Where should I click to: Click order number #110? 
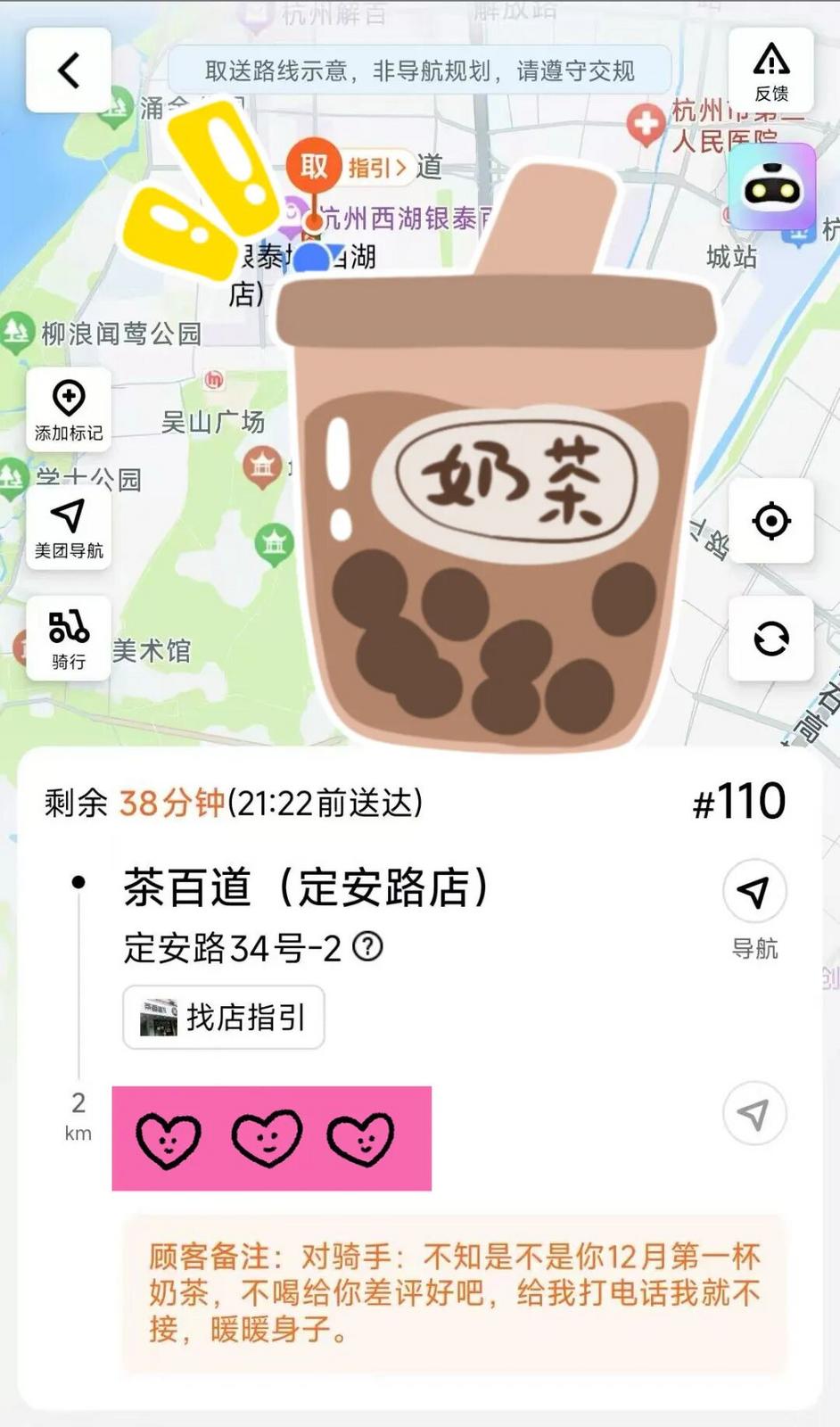tap(740, 801)
